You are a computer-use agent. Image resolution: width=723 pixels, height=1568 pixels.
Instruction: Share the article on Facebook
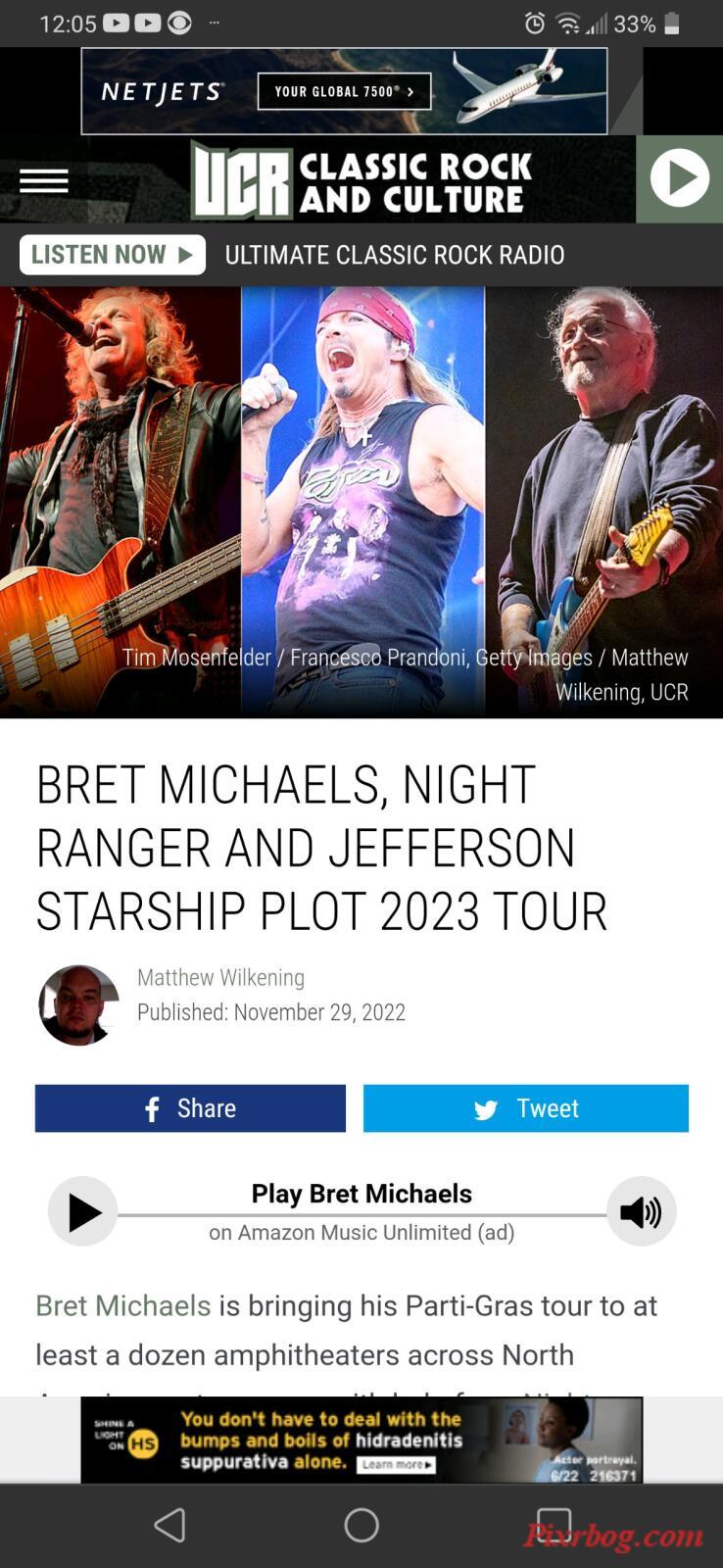190,1108
